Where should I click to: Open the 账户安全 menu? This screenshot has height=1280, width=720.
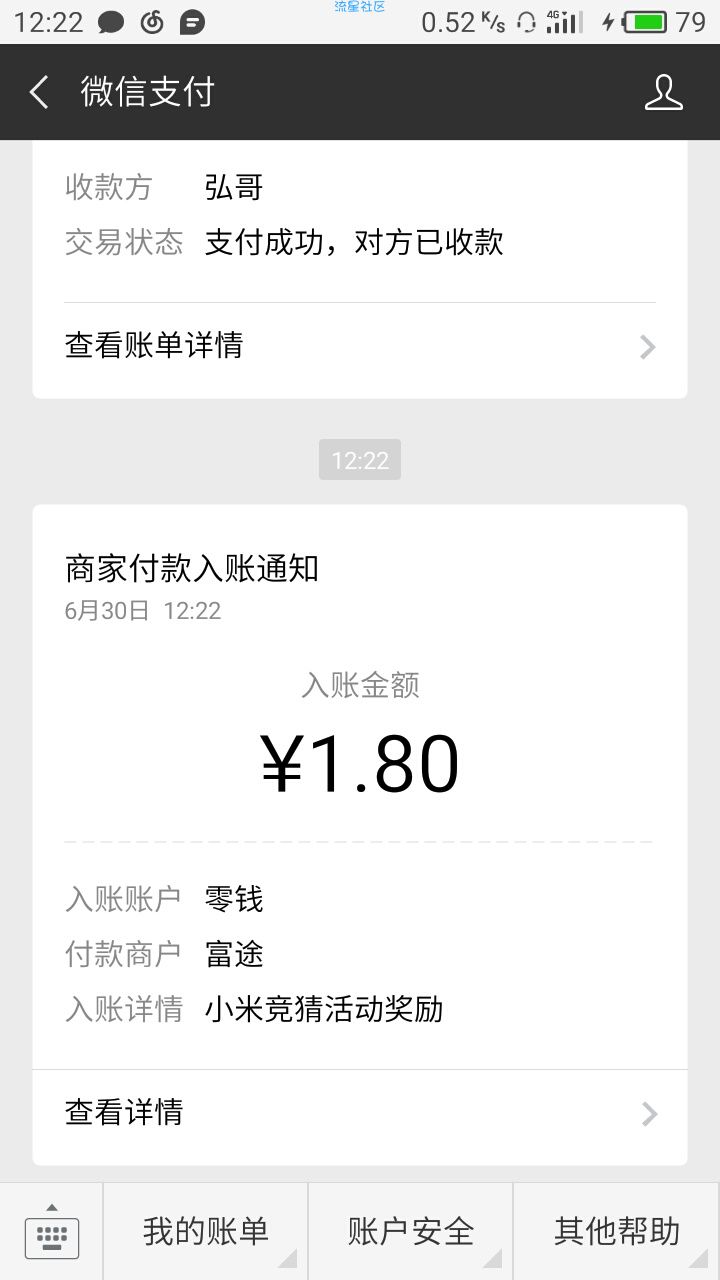pos(411,1232)
